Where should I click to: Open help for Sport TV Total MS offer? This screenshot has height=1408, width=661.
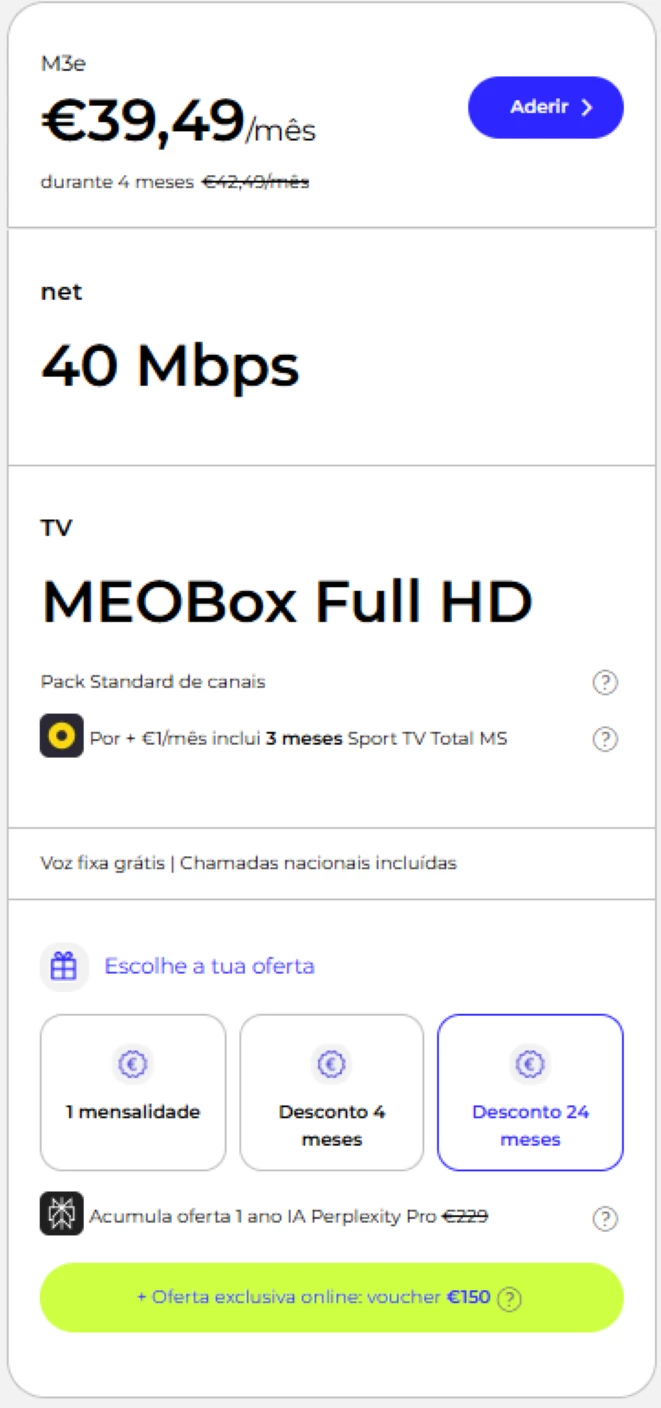[605, 740]
